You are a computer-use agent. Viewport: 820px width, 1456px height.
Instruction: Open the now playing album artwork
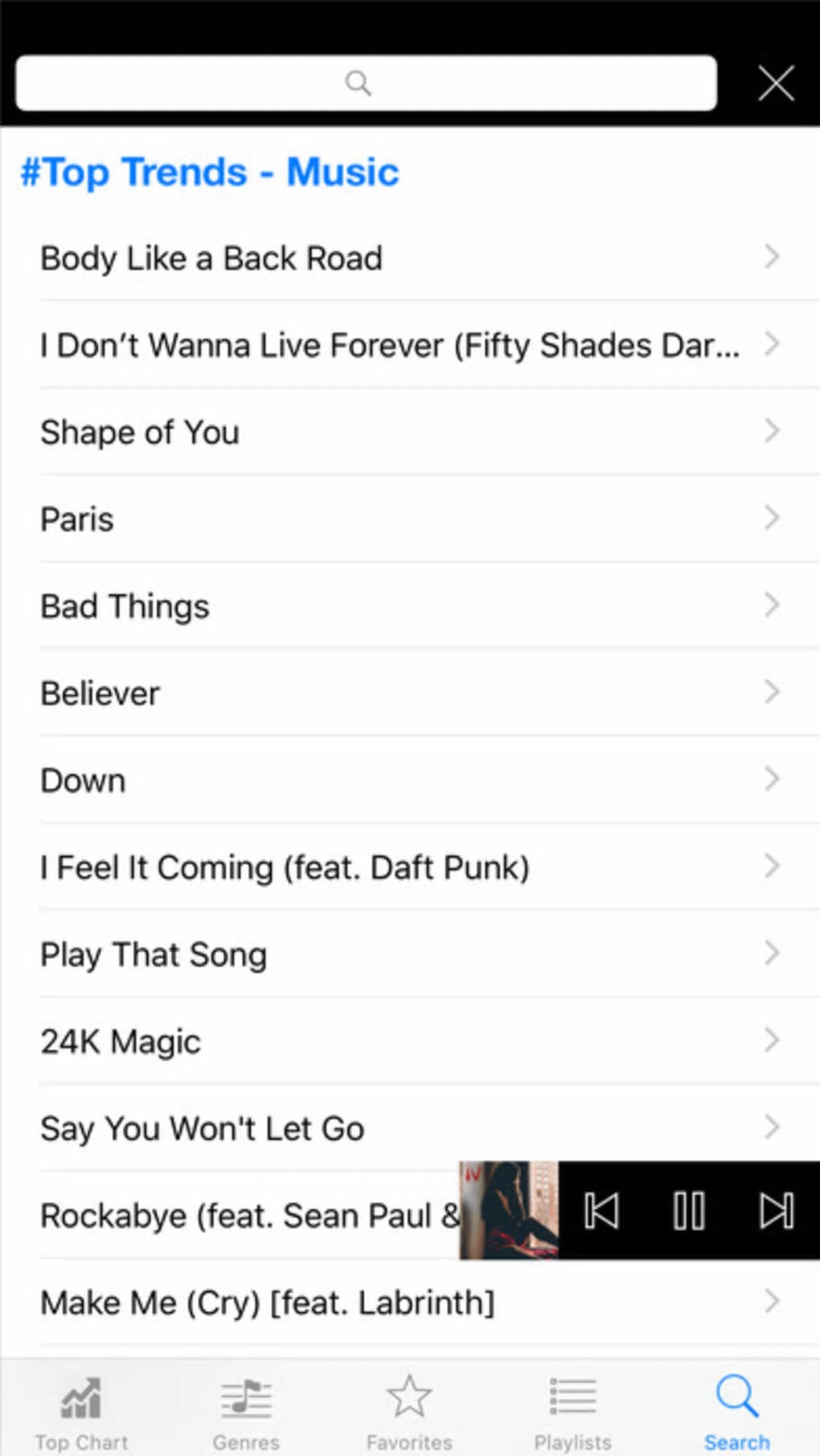pyautogui.click(x=509, y=1210)
